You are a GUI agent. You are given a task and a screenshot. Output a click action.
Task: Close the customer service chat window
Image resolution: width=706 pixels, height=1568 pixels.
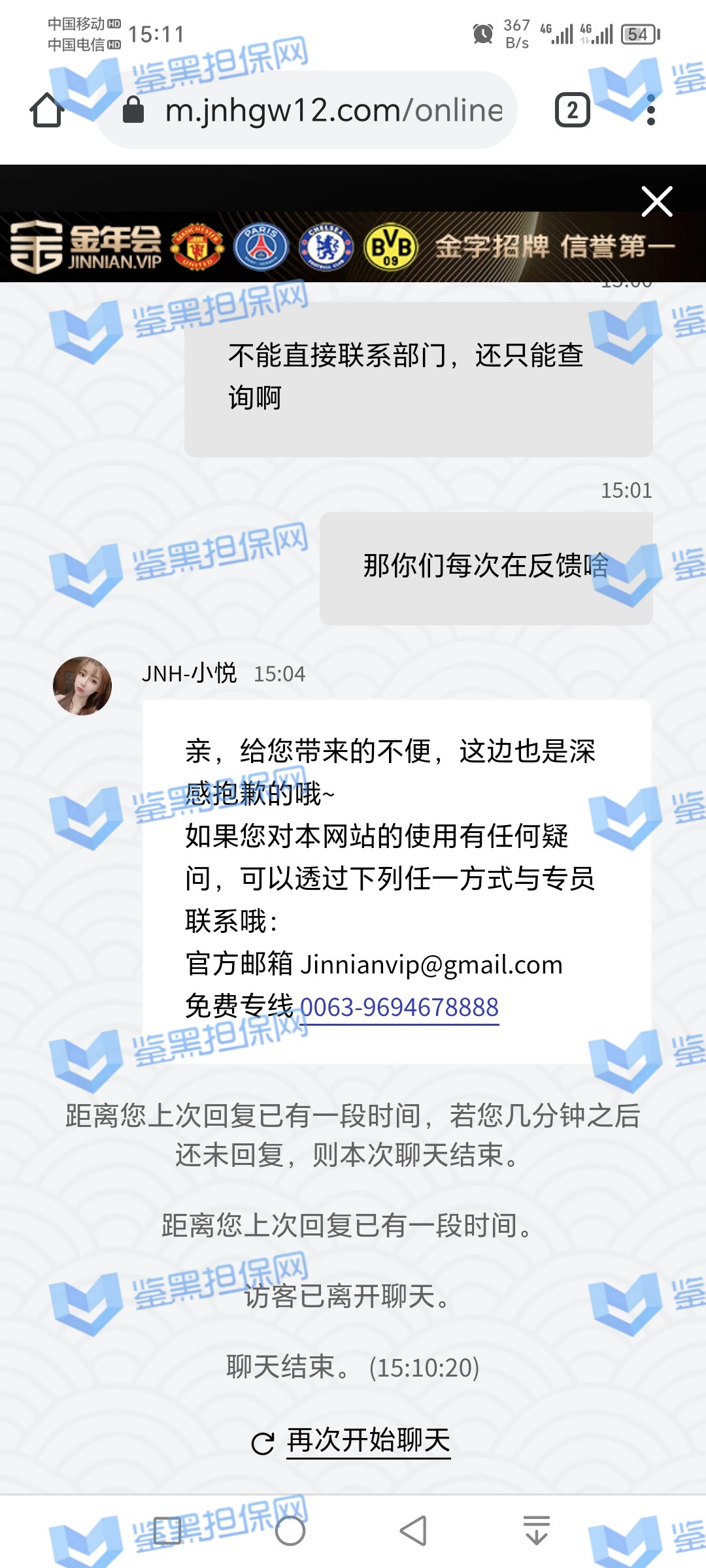[x=656, y=201]
